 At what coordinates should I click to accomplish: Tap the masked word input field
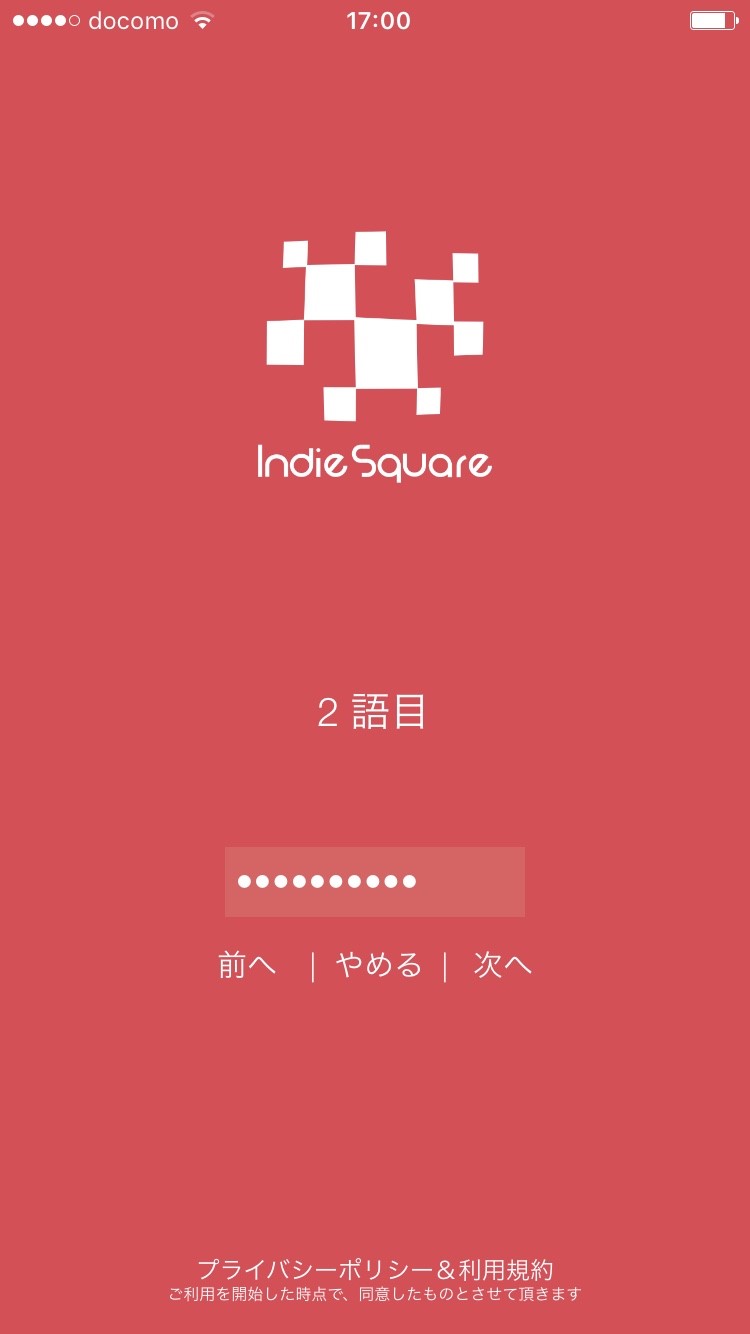(x=374, y=882)
